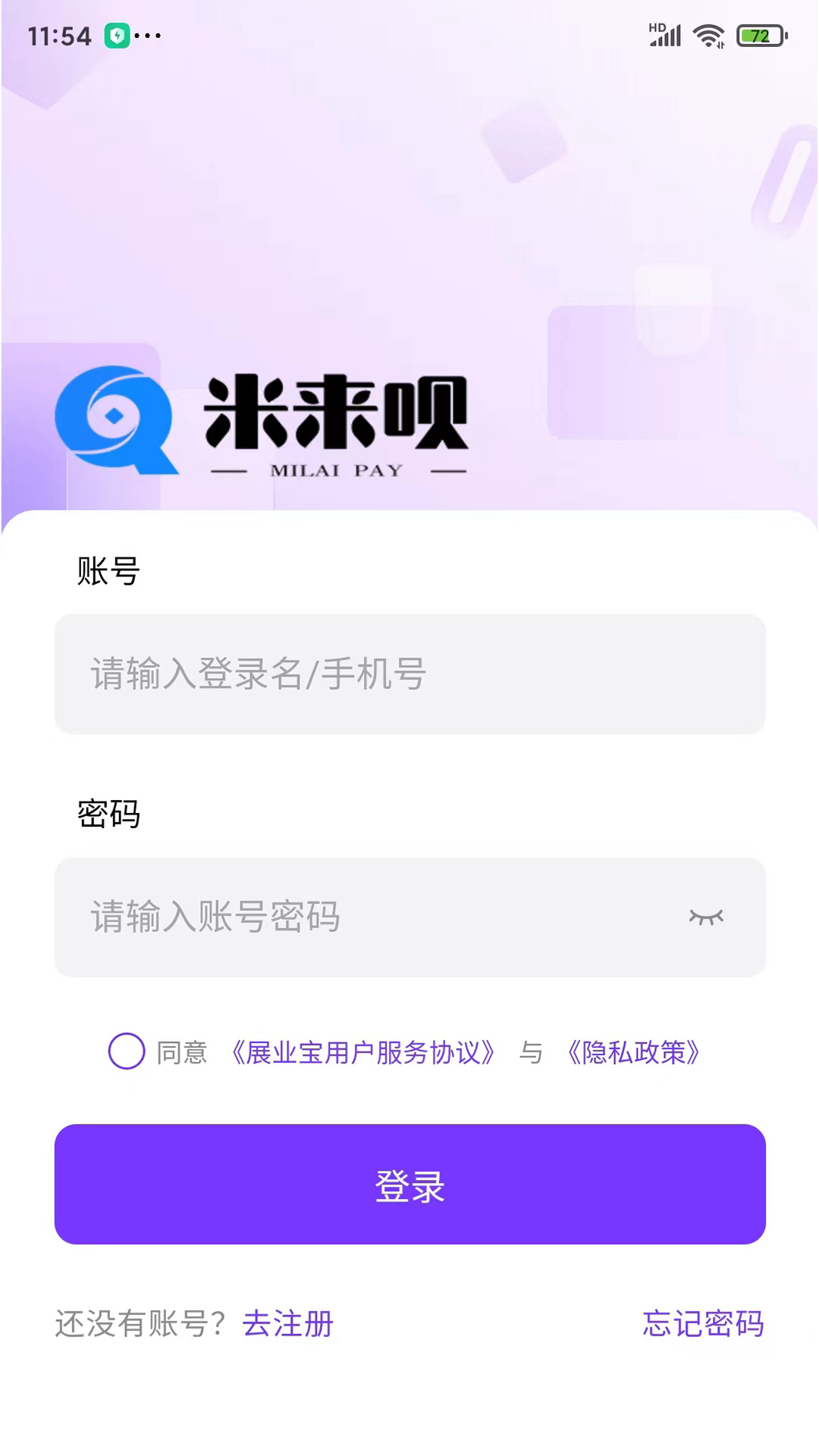
Task: Click the MILAI PAY wordmark text
Action: point(336,470)
